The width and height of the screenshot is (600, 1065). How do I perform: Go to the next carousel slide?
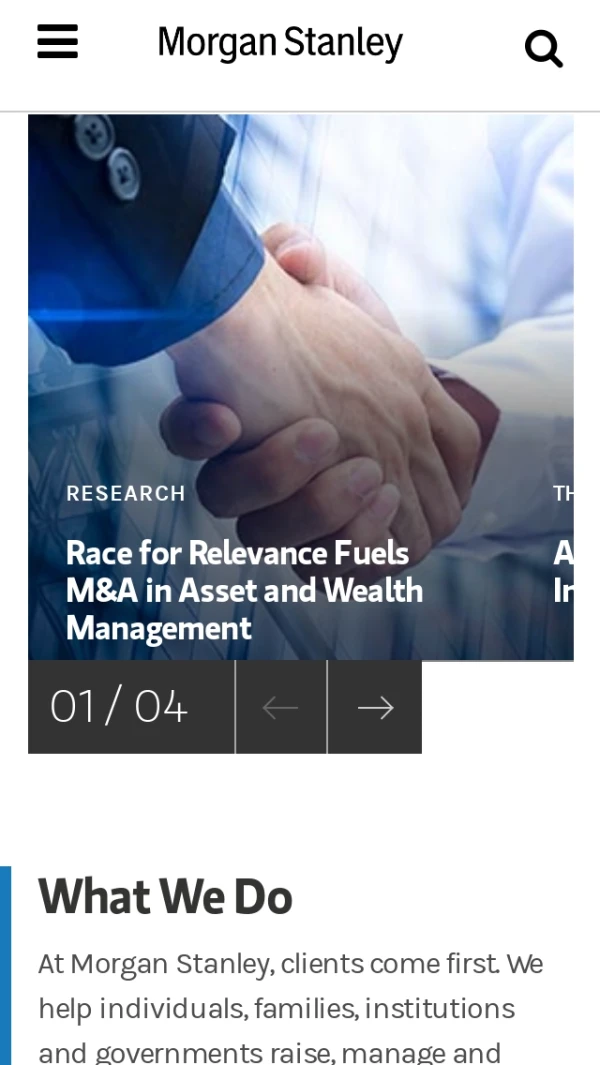pos(375,707)
